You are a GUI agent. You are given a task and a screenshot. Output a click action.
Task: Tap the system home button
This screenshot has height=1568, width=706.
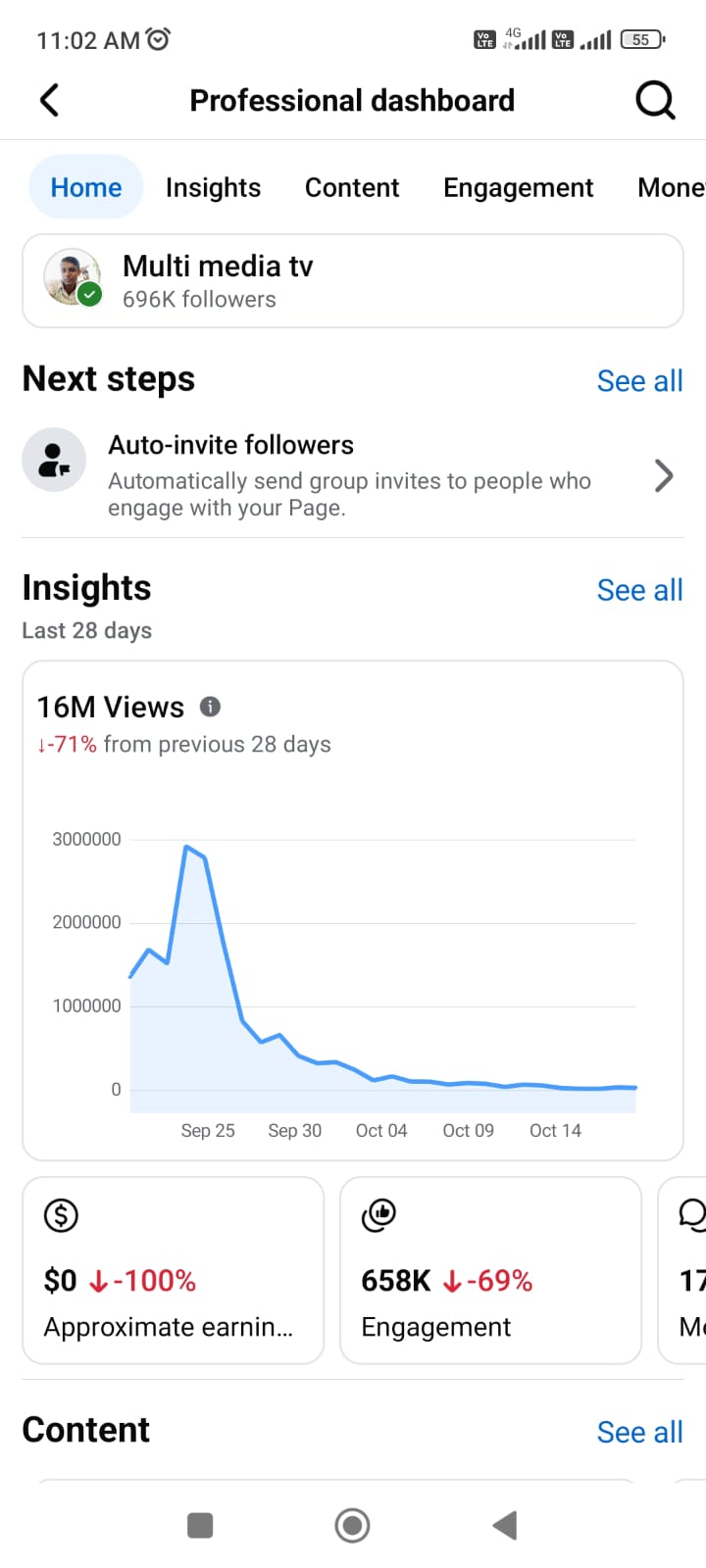(x=352, y=1525)
